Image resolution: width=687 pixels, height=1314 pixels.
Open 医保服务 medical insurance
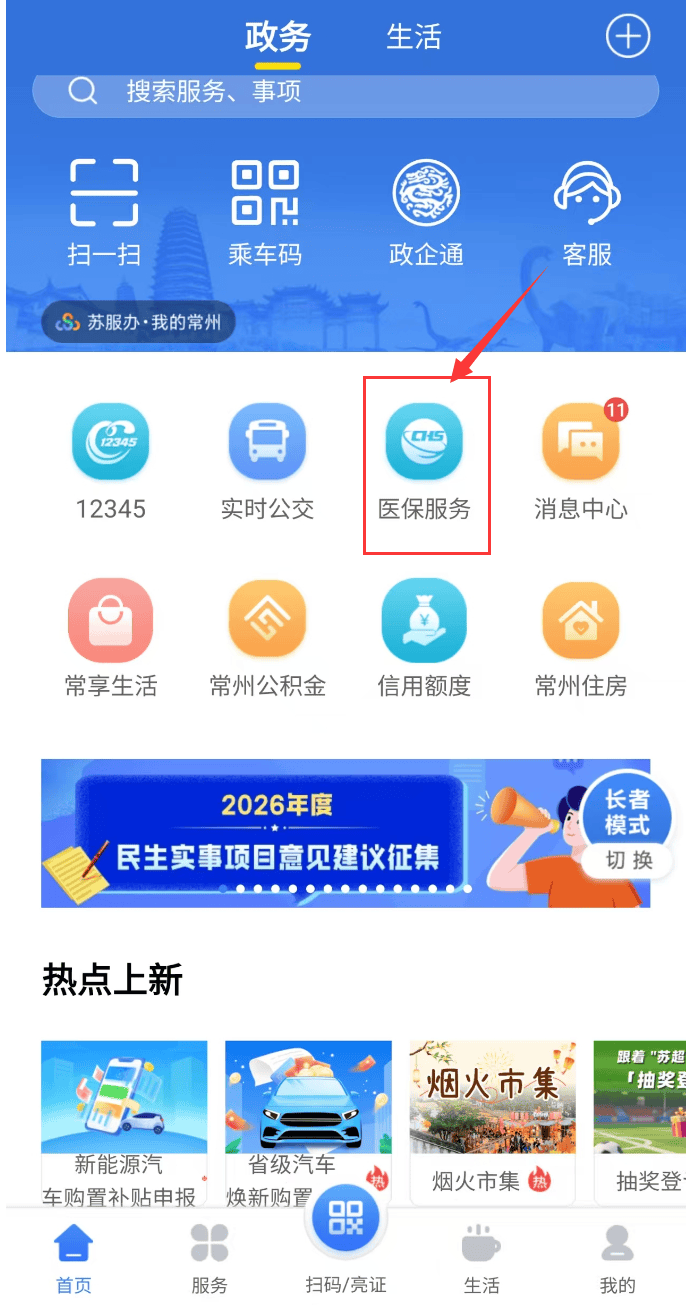click(425, 461)
